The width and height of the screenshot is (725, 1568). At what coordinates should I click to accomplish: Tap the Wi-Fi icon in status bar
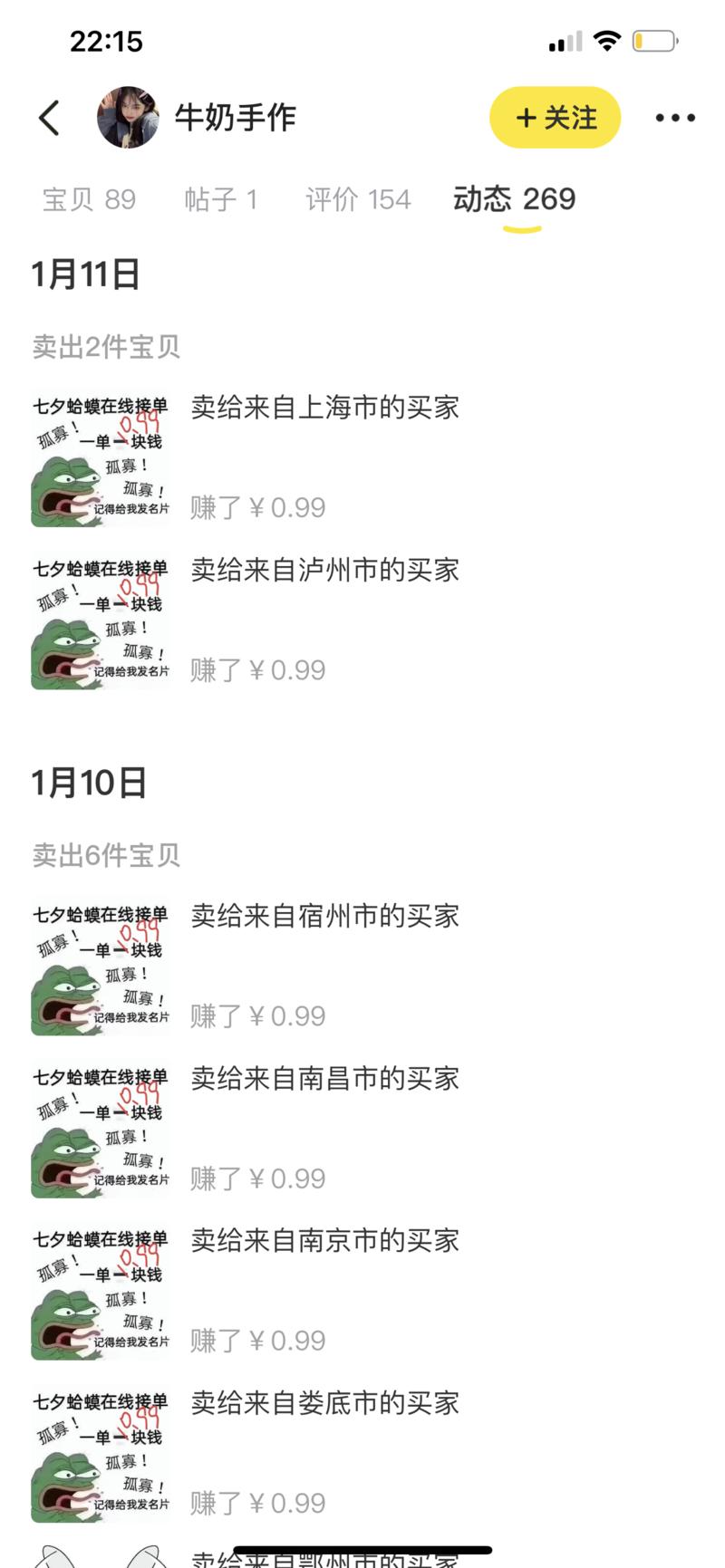pyautogui.click(x=609, y=40)
